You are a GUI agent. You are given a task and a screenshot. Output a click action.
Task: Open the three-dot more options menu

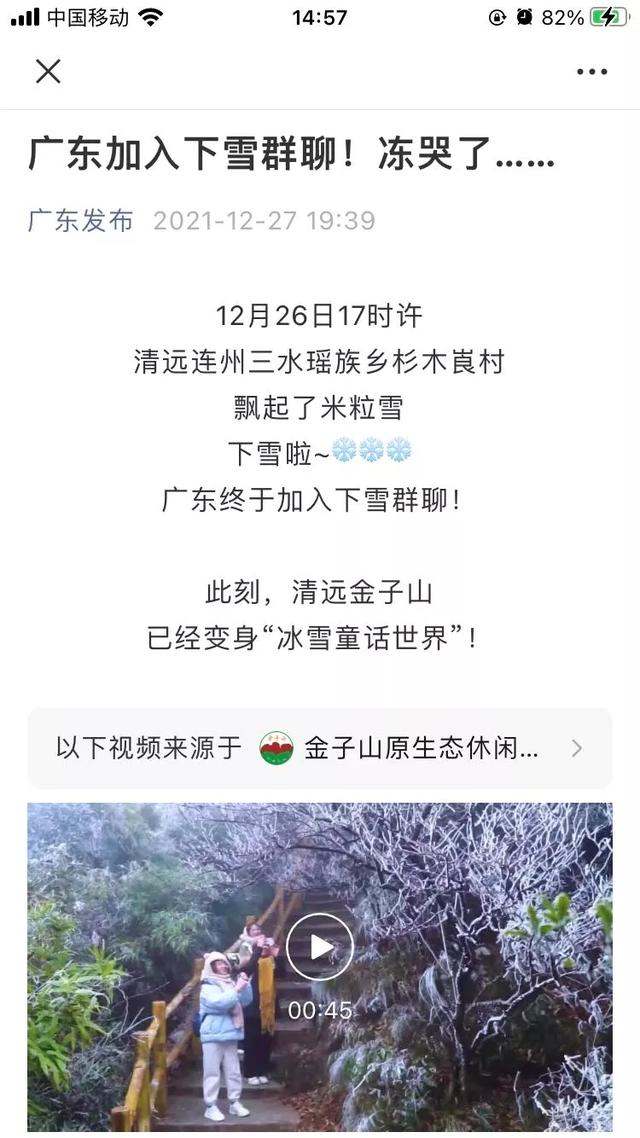pyautogui.click(x=591, y=71)
